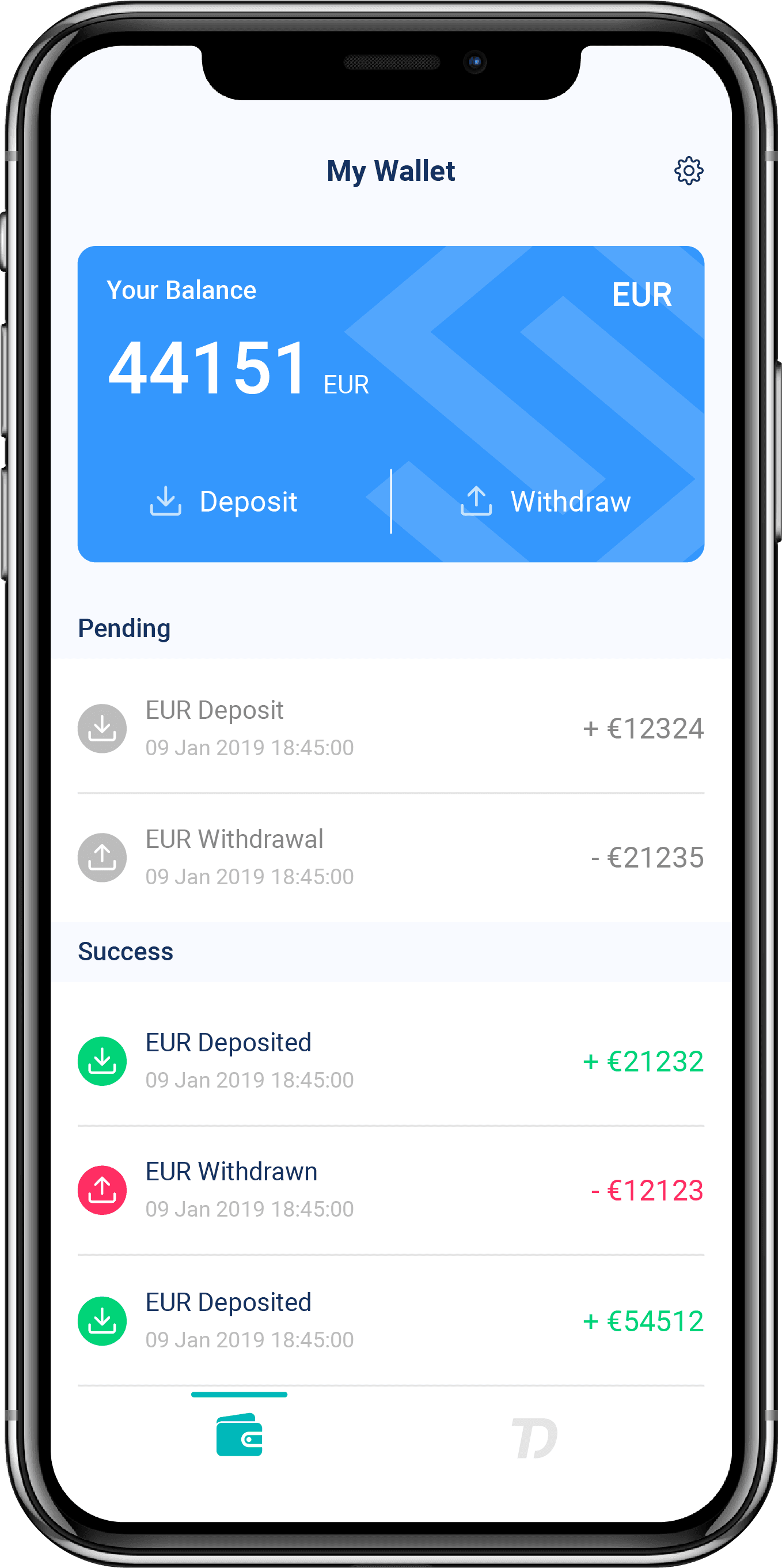Image resolution: width=782 pixels, height=1568 pixels.
Task: Change the EUR currency selector
Action: click(x=641, y=294)
